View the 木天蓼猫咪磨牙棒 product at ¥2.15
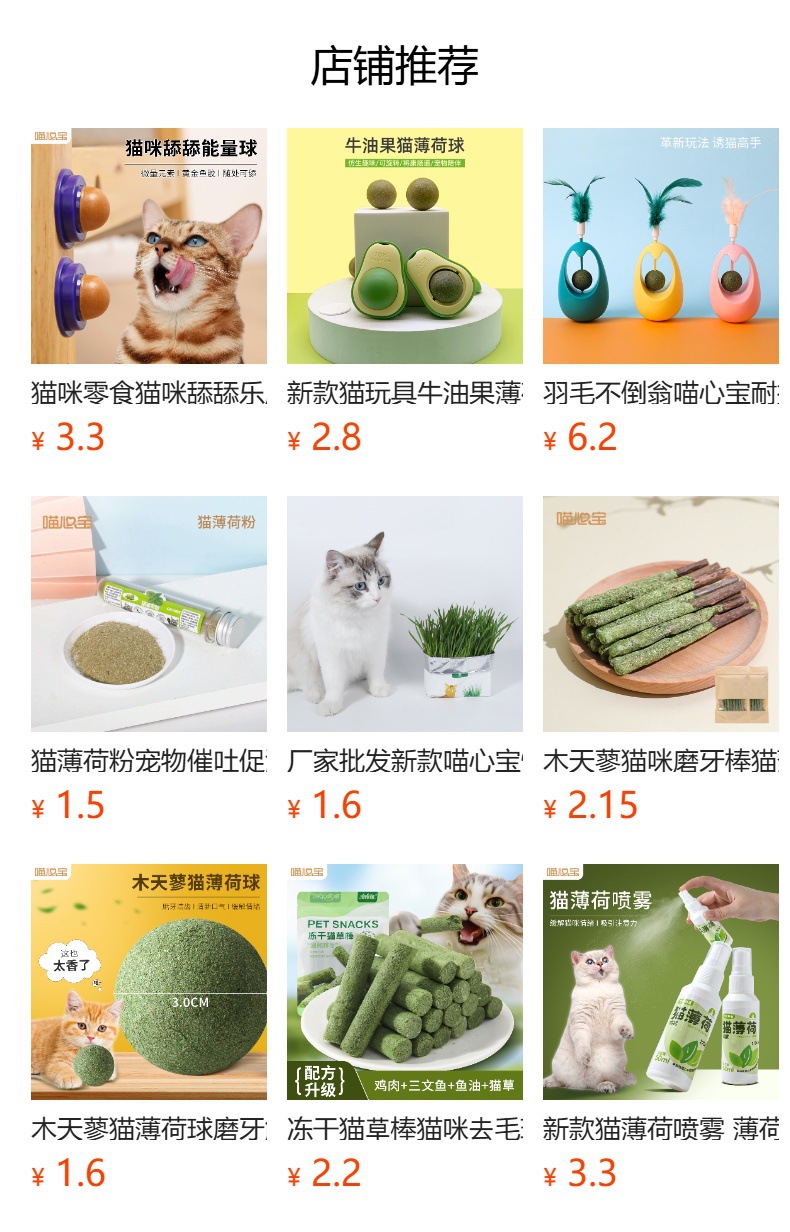790x1232 pixels. pyautogui.click(x=661, y=661)
